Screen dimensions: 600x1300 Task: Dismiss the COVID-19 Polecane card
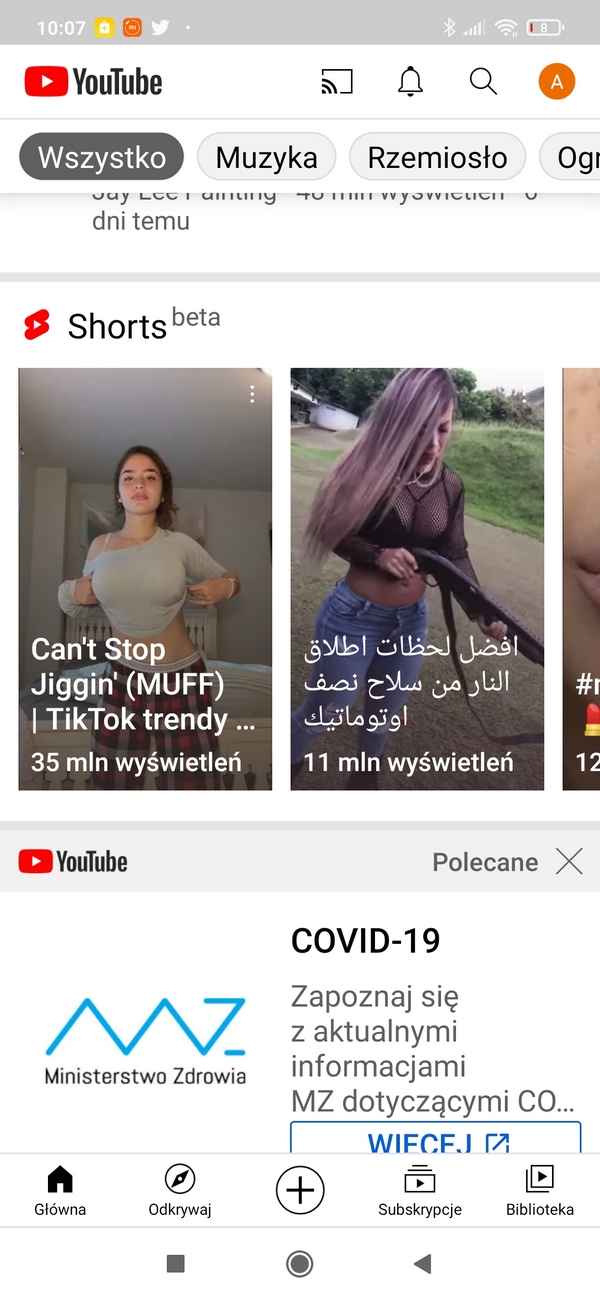point(569,861)
